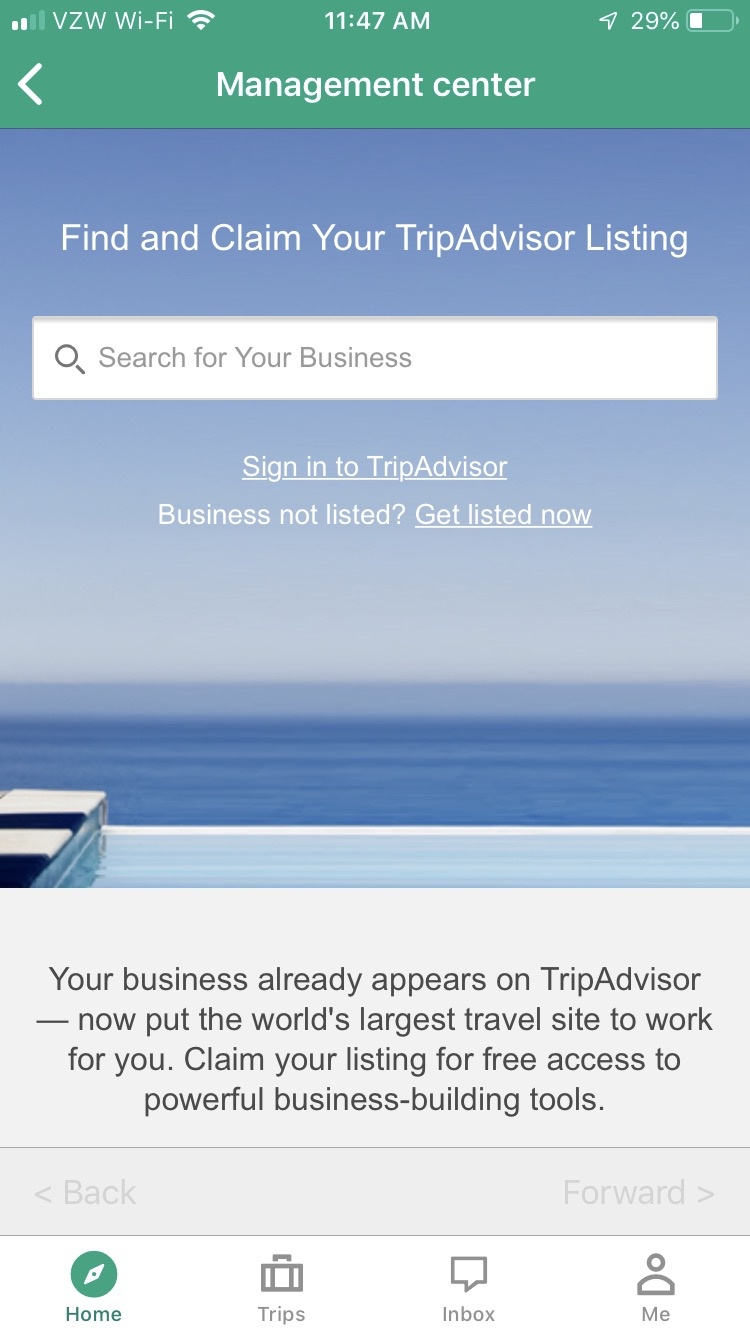Go back from Management center
This screenshot has height=1334, width=750.
(31, 85)
